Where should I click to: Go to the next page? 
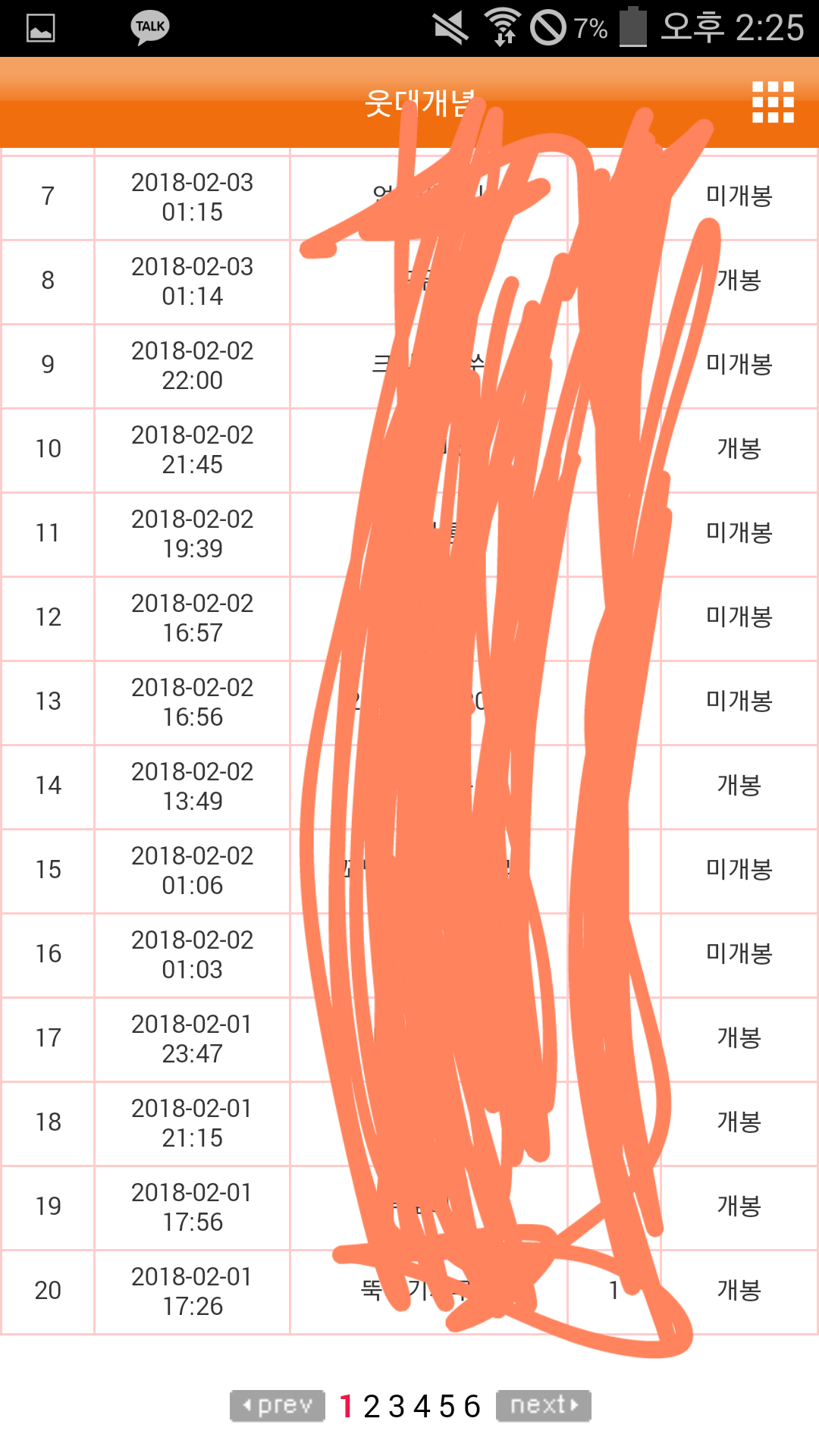tap(544, 1405)
